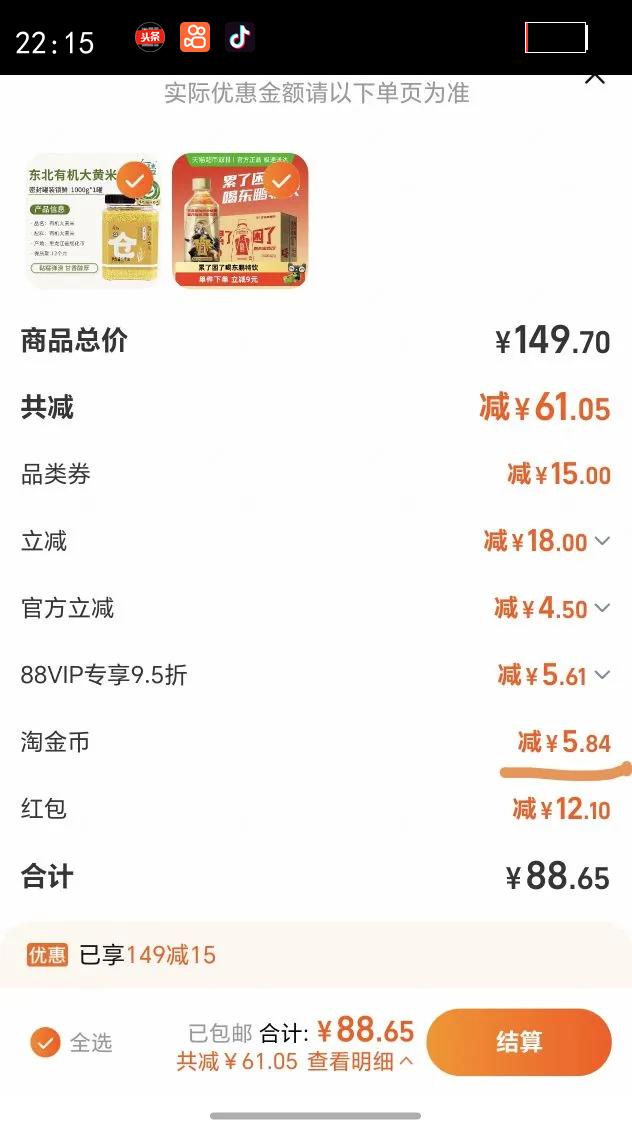
Task: Open the 东北有机大黄米 product thumbnail
Action: tap(94, 222)
